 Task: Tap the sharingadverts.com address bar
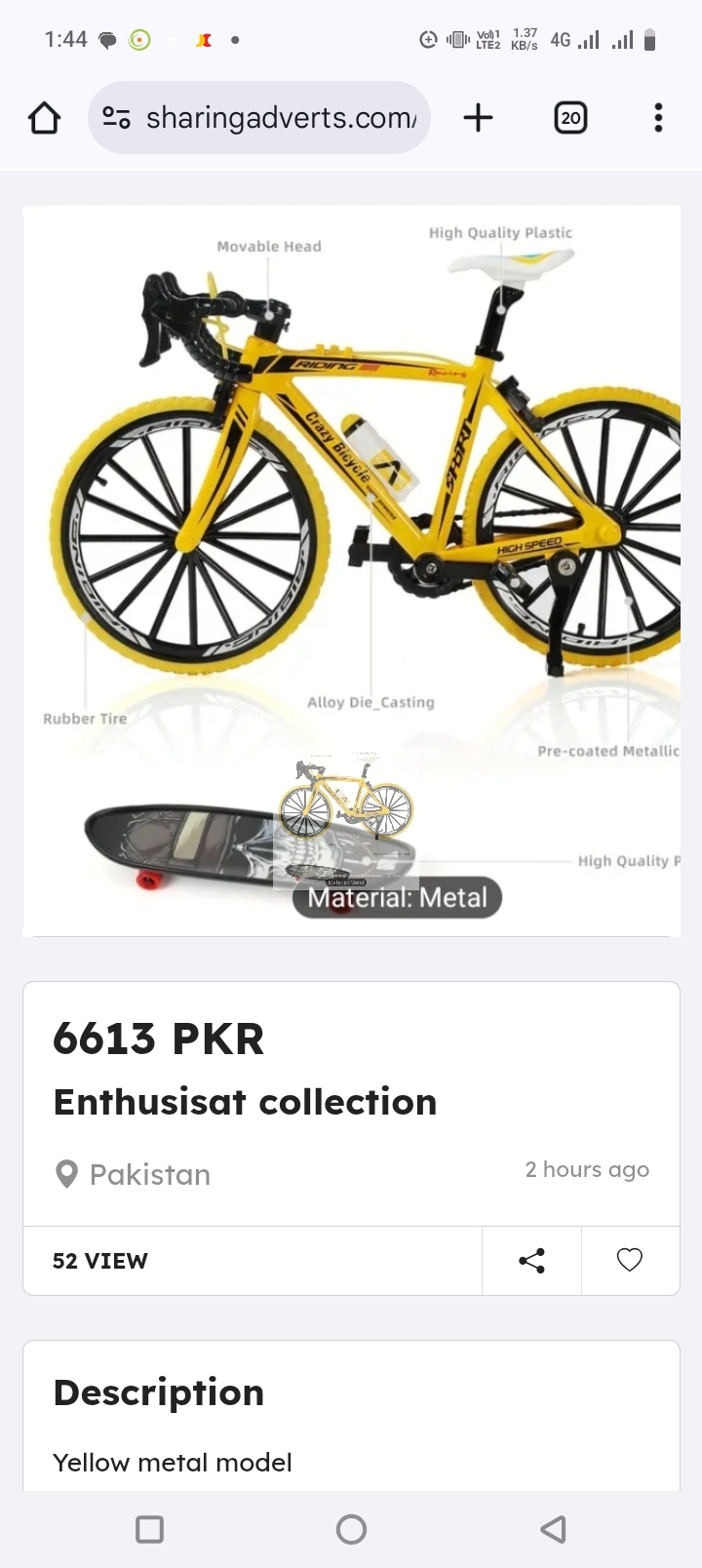pyautogui.click(x=280, y=118)
